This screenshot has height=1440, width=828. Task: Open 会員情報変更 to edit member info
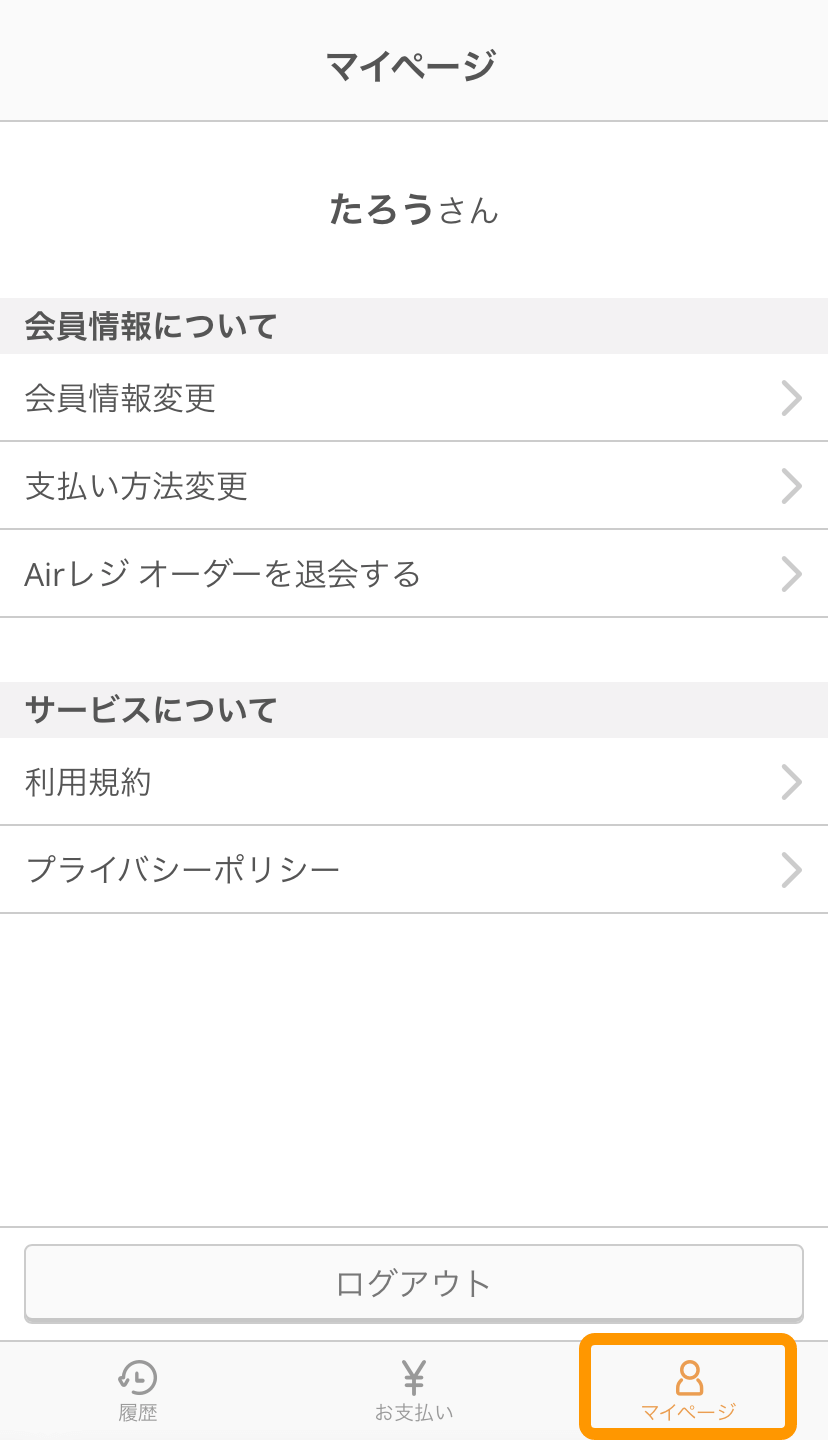[414, 398]
